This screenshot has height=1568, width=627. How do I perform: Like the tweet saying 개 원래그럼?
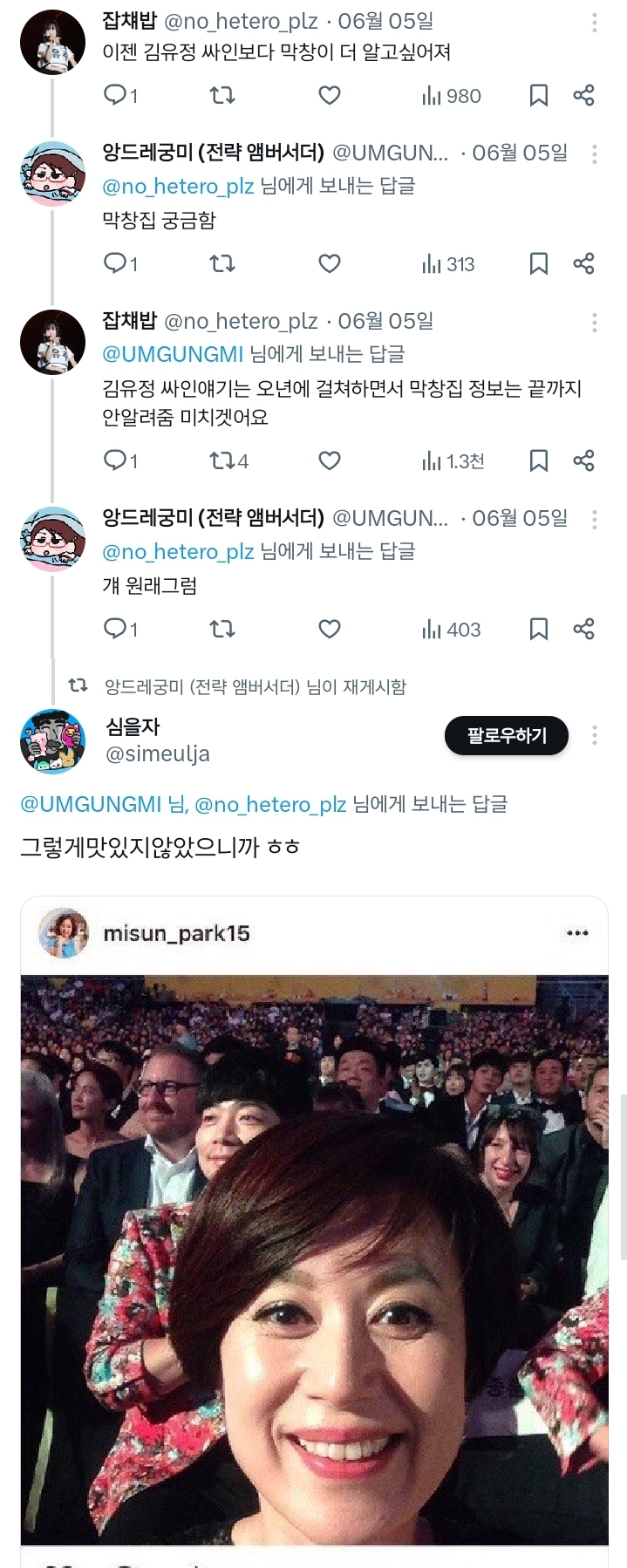tap(329, 630)
